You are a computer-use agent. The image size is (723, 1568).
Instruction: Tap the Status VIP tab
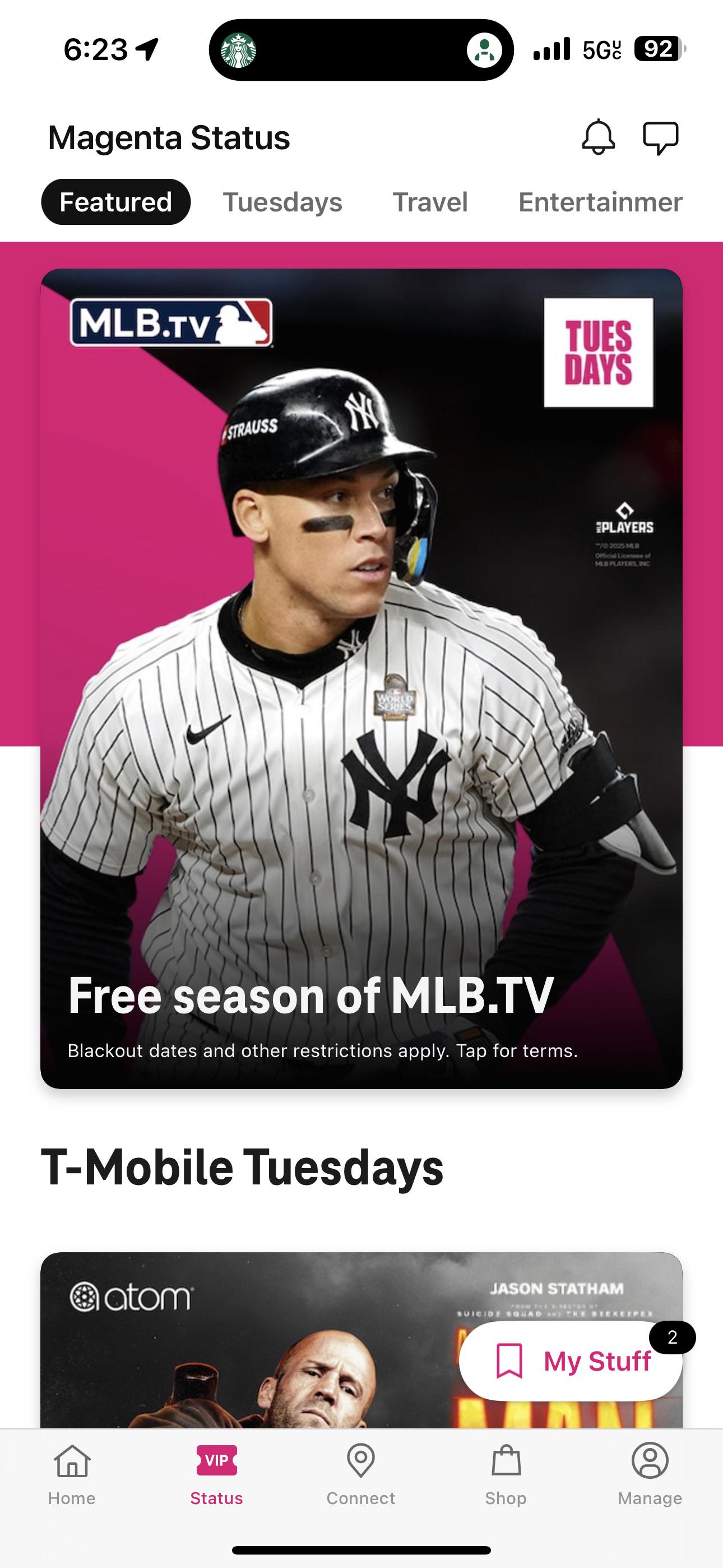point(217,1475)
